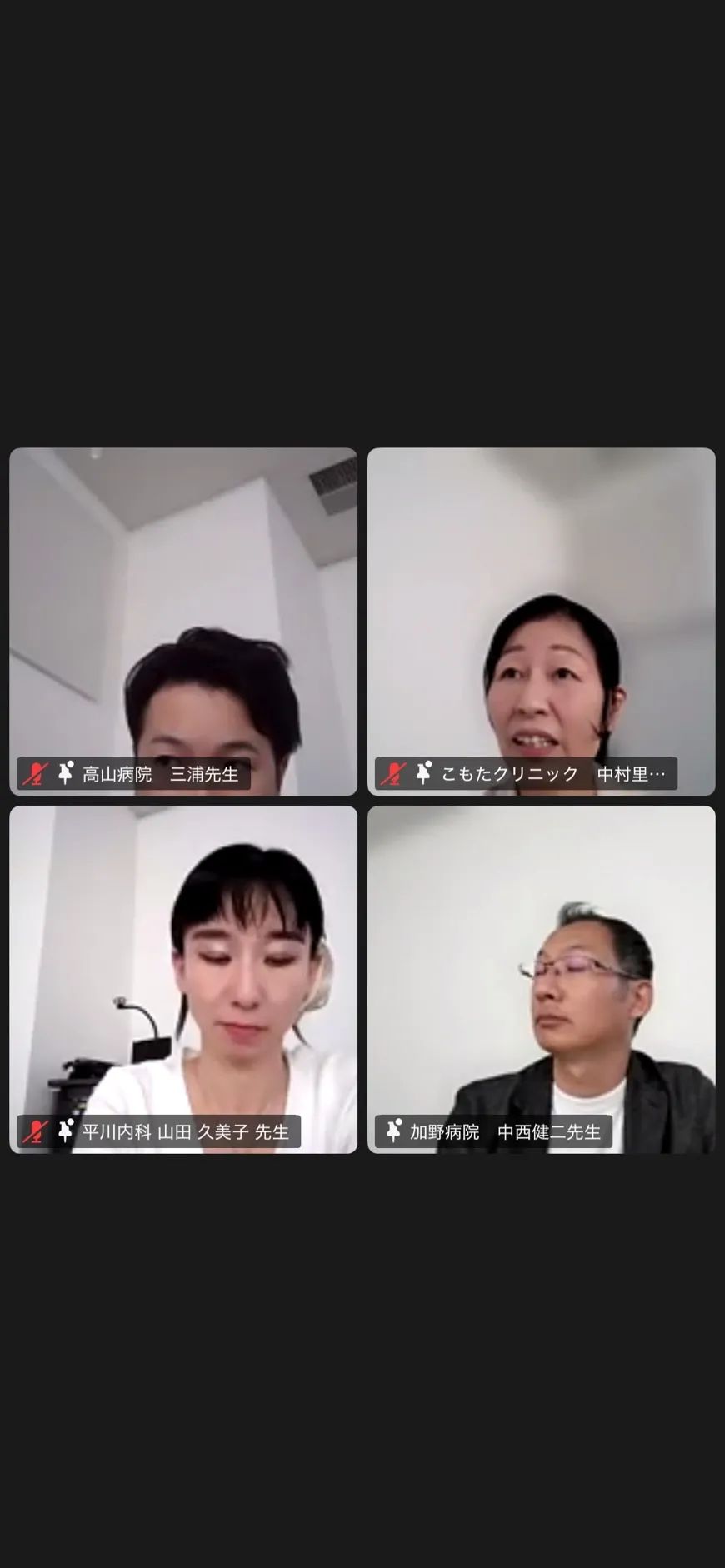Select the 高山病院 三浦先生 video tile
This screenshot has width=725, height=1568.
pyautogui.click(x=183, y=622)
